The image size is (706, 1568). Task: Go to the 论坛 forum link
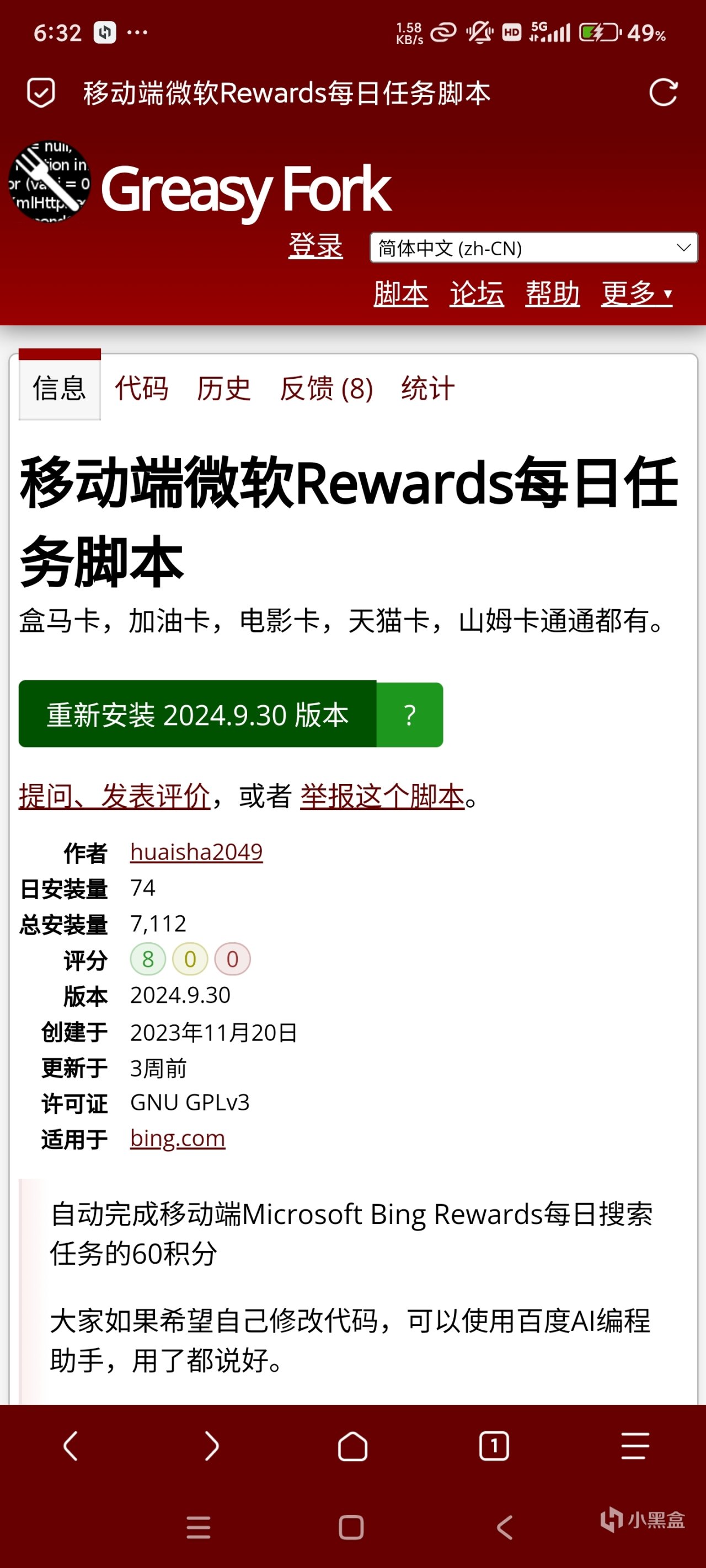tap(477, 293)
